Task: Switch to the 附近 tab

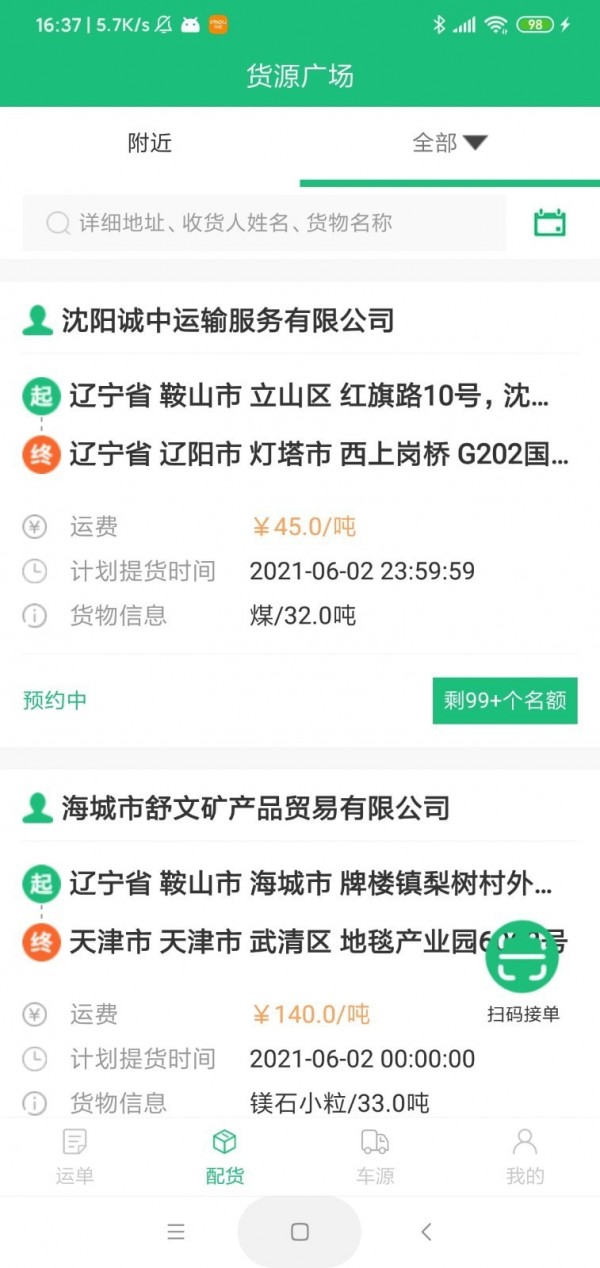Action: pyautogui.click(x=150, y=143)
